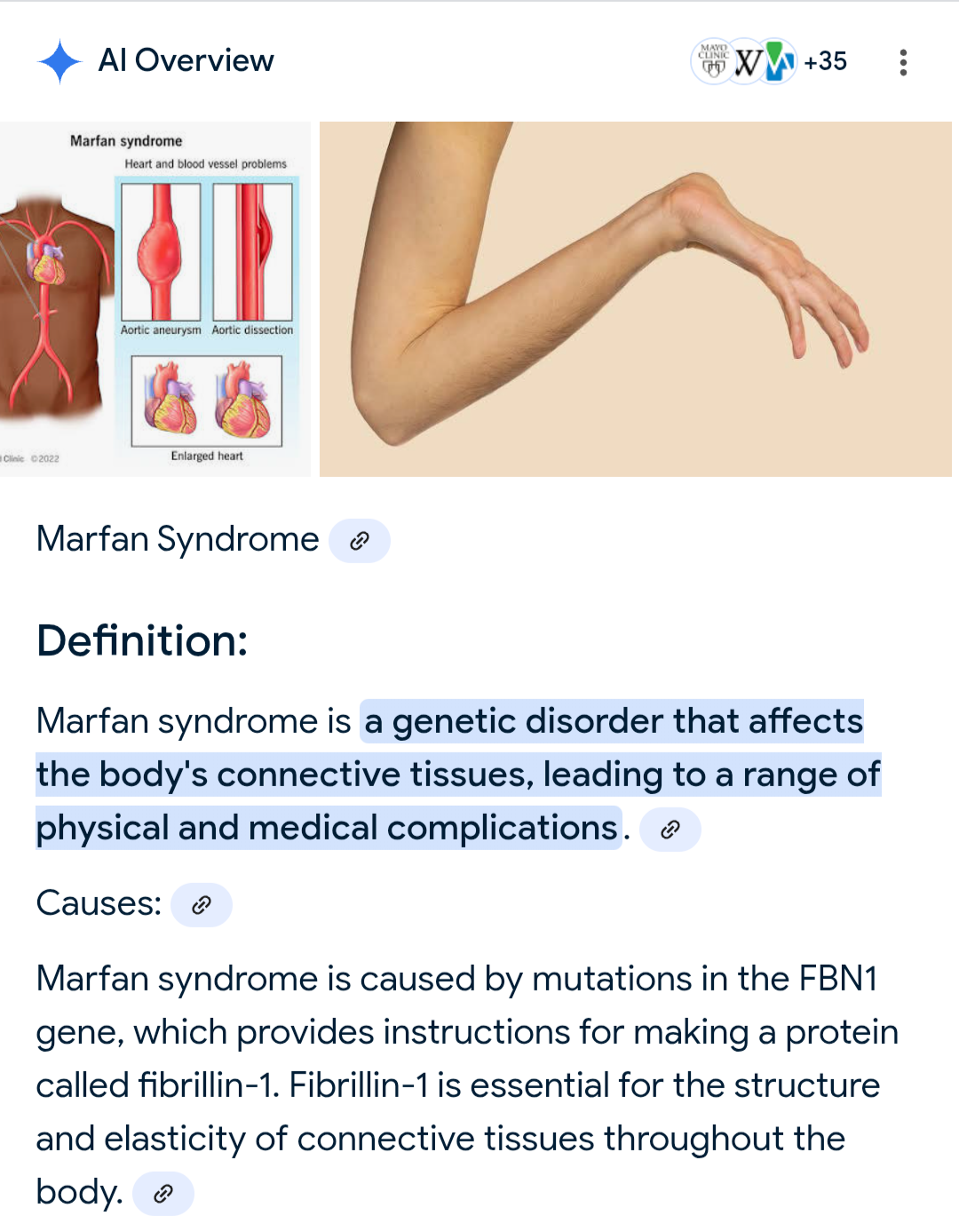This screenshot has height=1232, width=959.
Task: Tap the link icon beside Marfan Syndrome title
Action: [360, 541]
